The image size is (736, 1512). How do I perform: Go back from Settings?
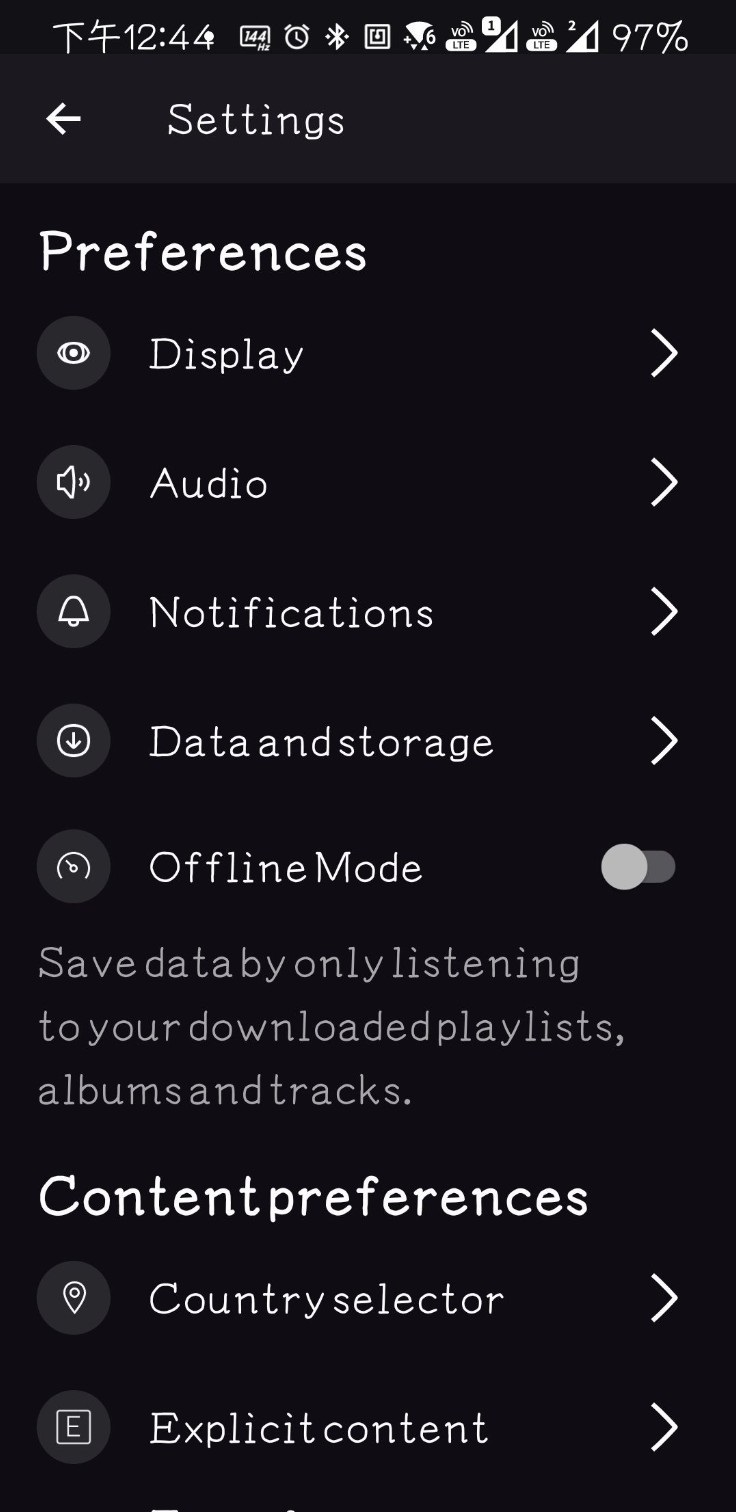pyautogui.click(x=63, y=120)
